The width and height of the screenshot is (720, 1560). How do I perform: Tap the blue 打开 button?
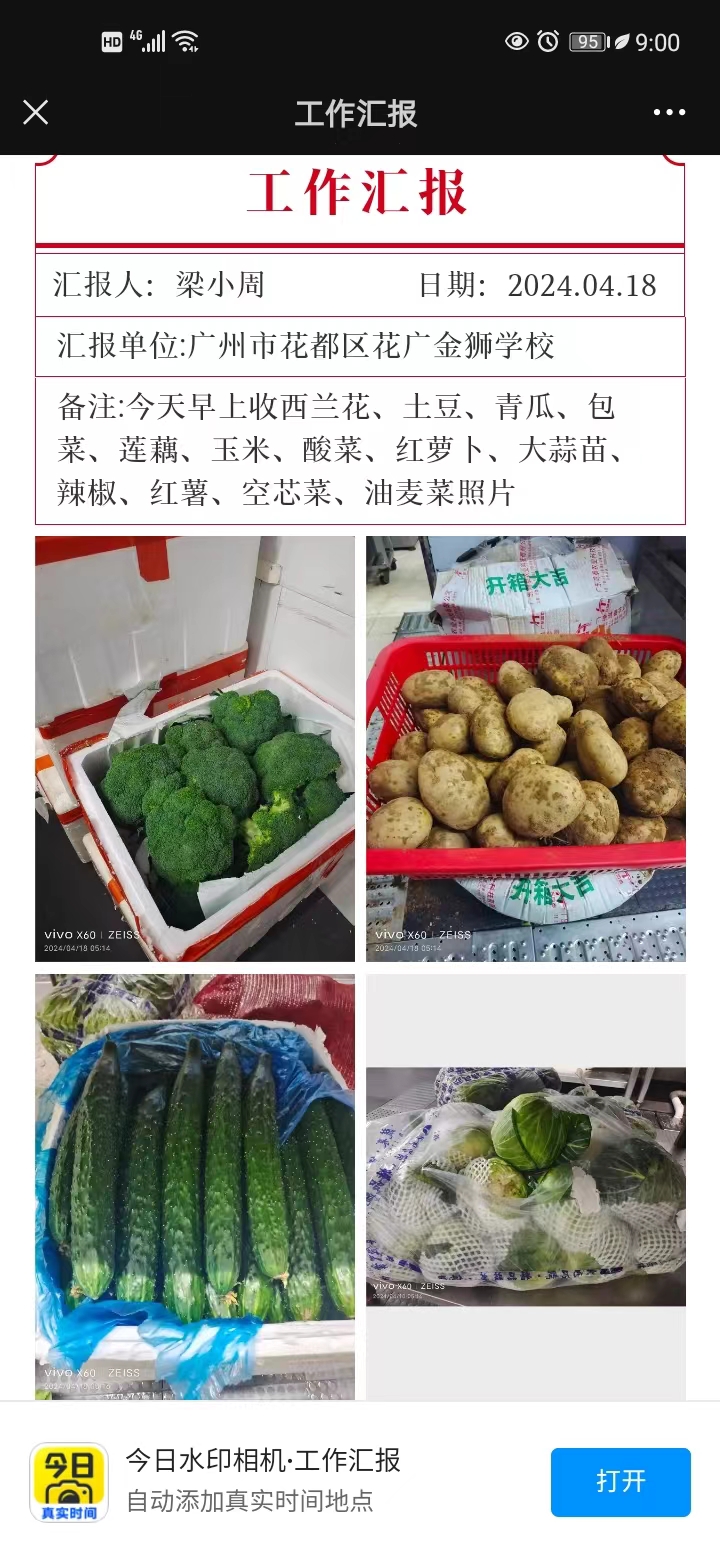pos(620,1481)
